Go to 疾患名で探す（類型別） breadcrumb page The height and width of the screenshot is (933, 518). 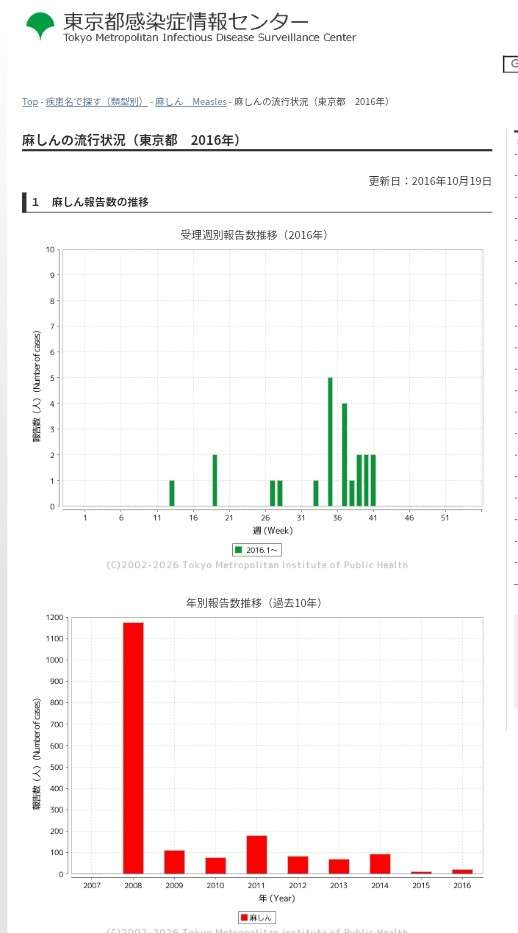[x=96, y=102]
